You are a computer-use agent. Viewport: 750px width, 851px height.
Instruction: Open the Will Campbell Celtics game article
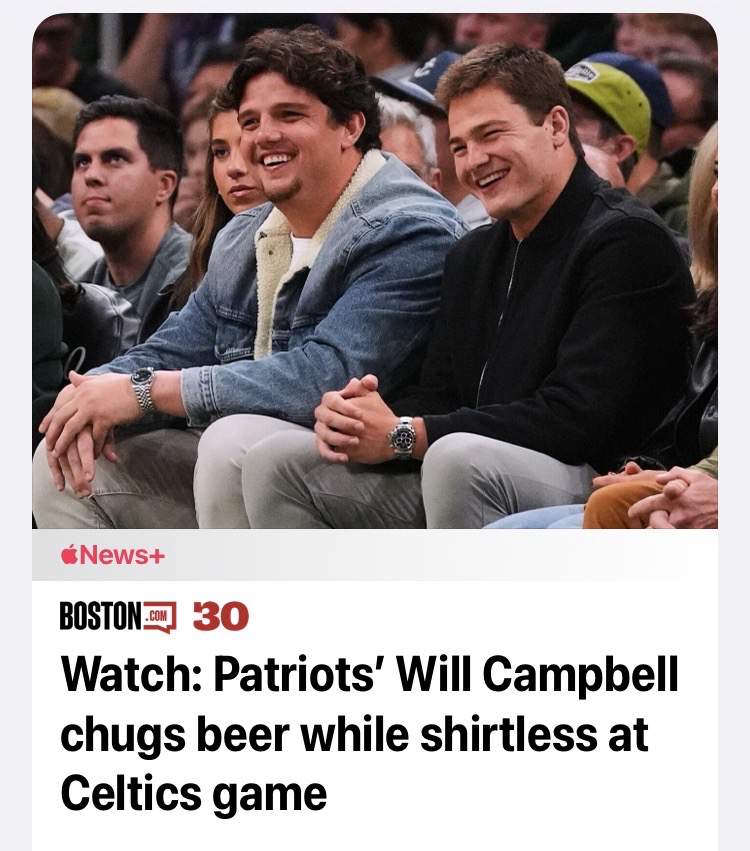pos(369,735)
